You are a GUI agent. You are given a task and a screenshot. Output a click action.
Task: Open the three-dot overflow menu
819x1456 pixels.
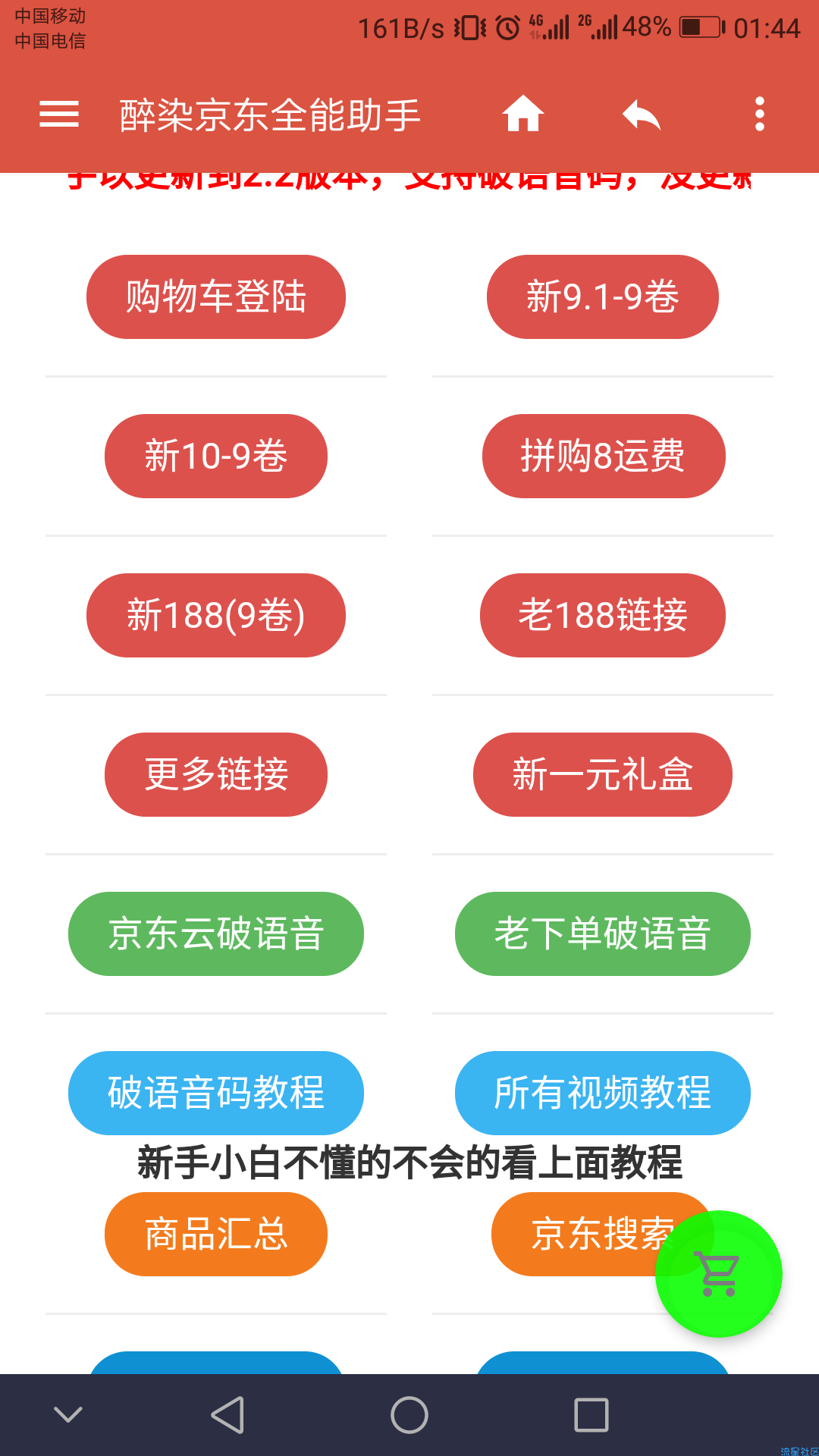[760, 115]
